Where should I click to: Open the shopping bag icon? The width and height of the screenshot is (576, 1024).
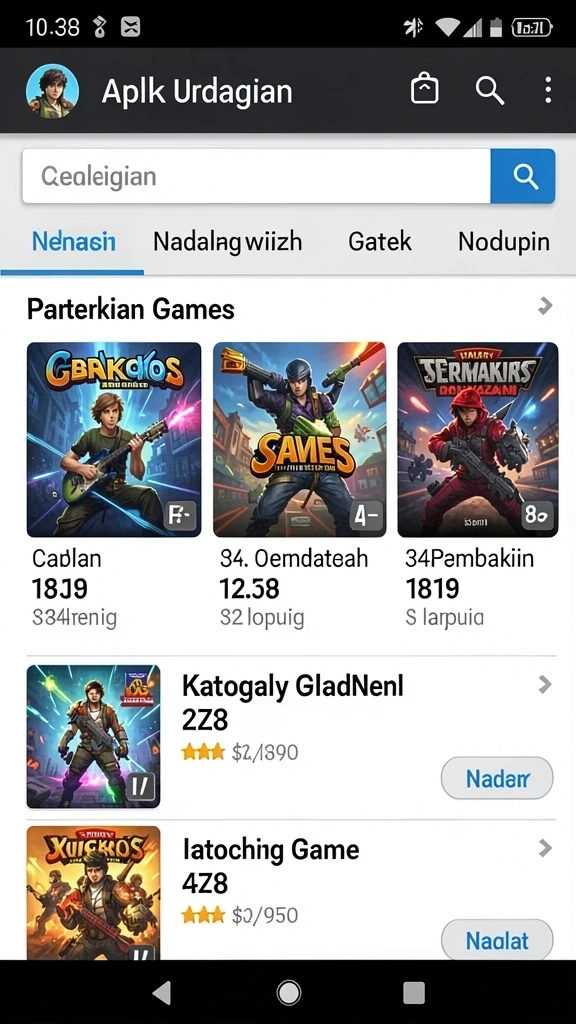tap(424, 89)
